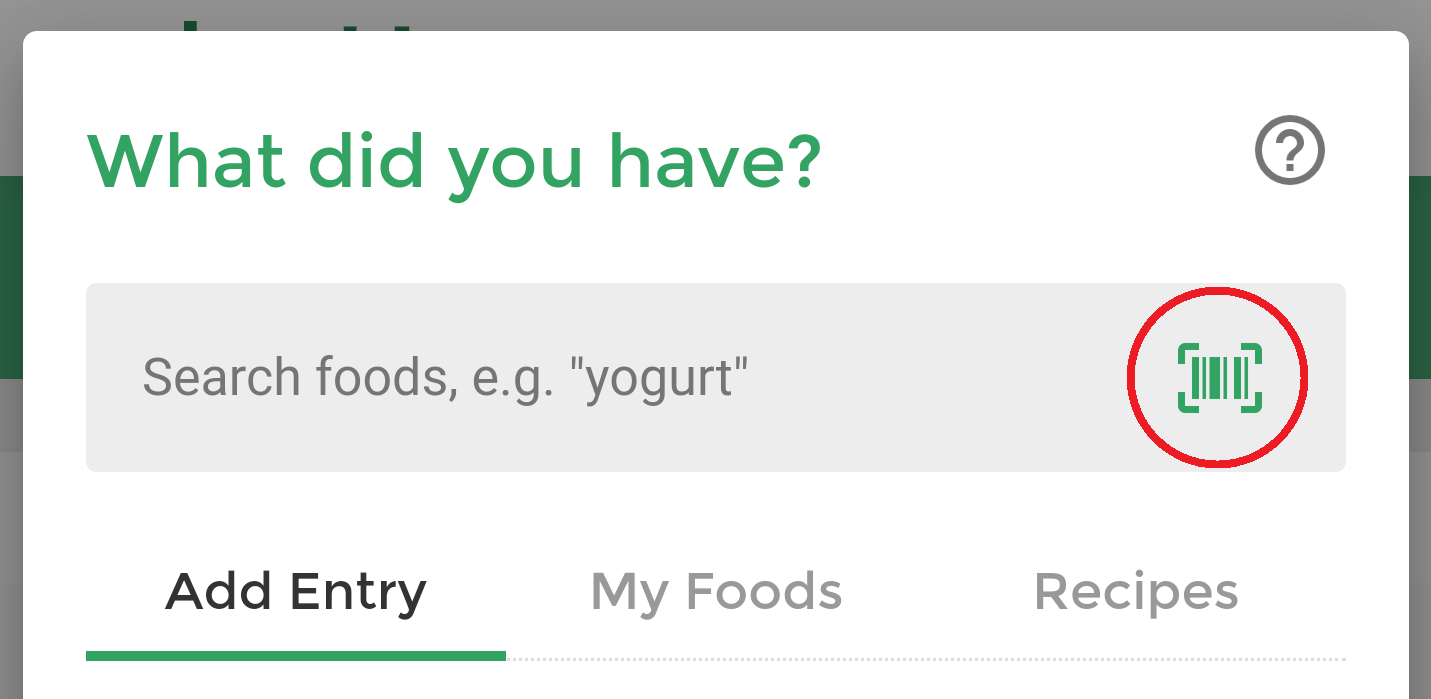The width and height of the screenshot is (1431, 699).
Task: Select the Add Entry tab
Action: coord(296,592)
